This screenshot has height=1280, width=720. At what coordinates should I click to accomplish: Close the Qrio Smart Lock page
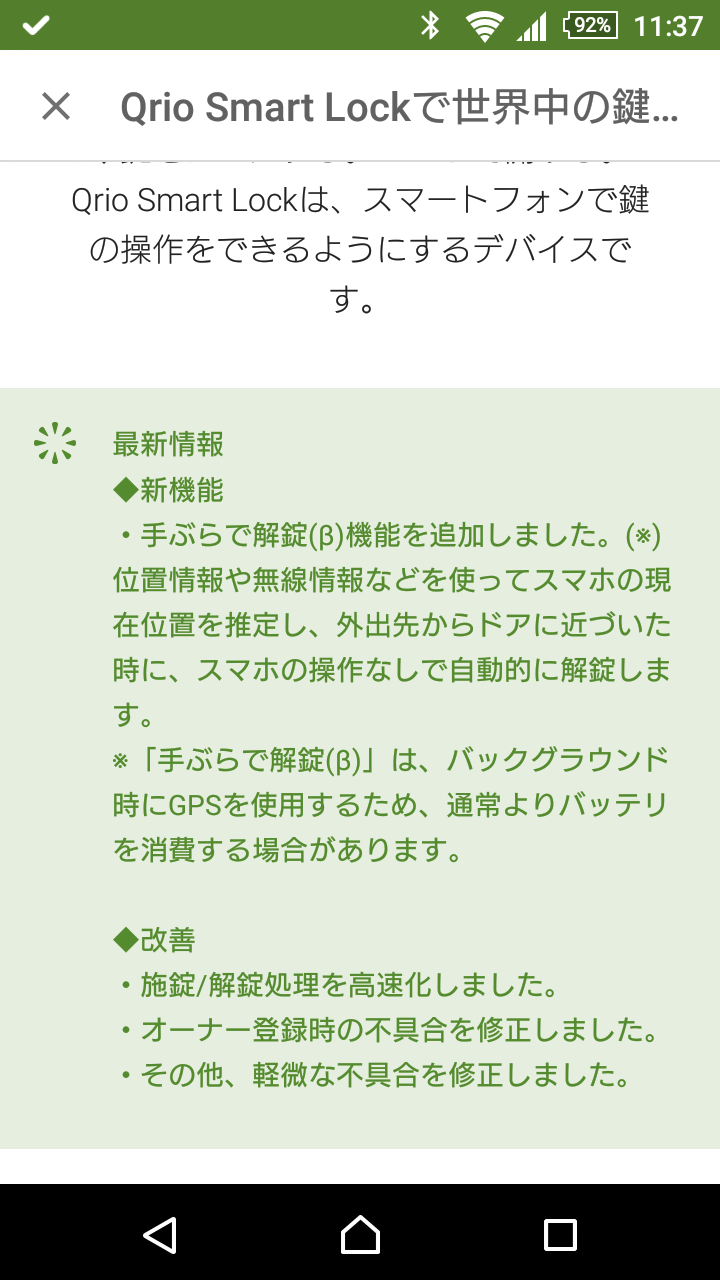(x=56, y=106)
